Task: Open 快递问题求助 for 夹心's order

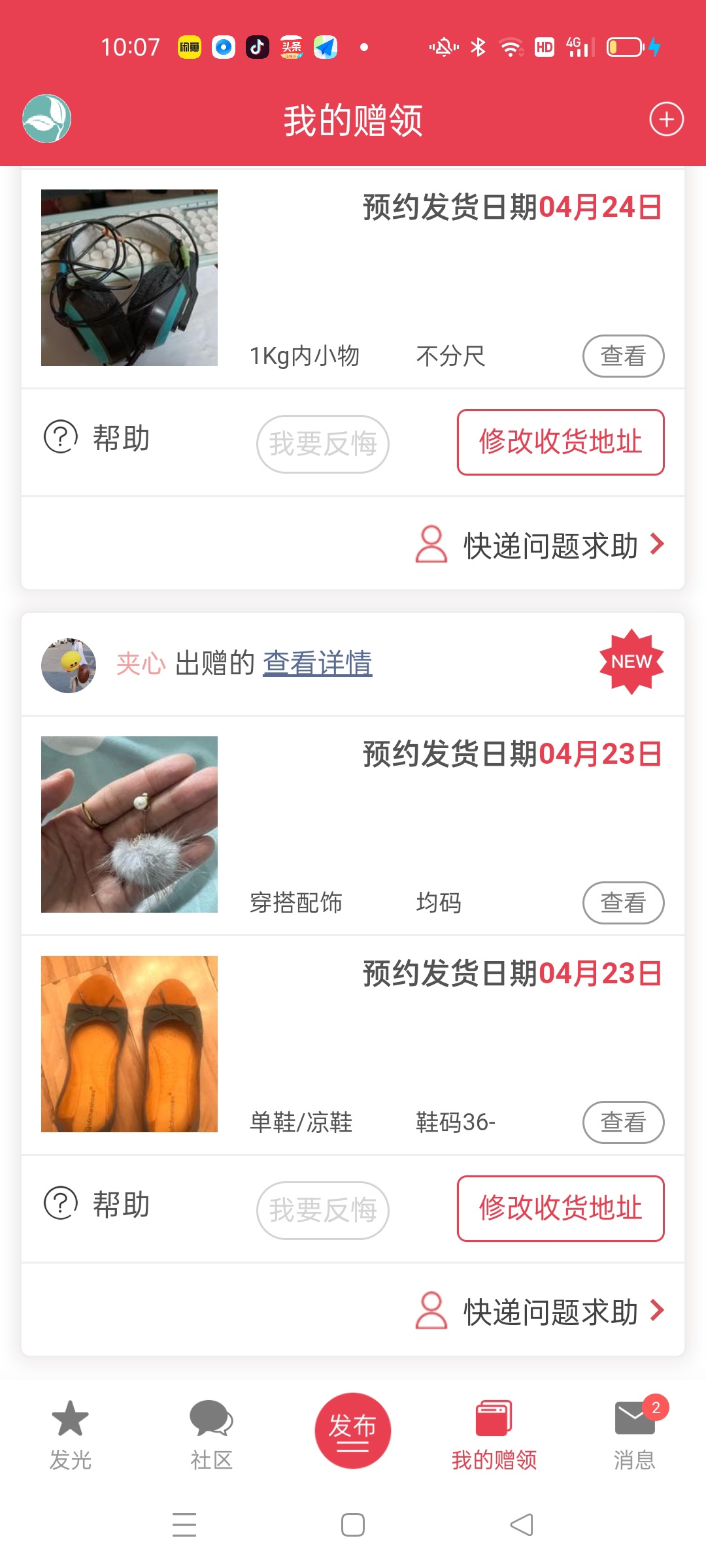Action: point(541,1311)
